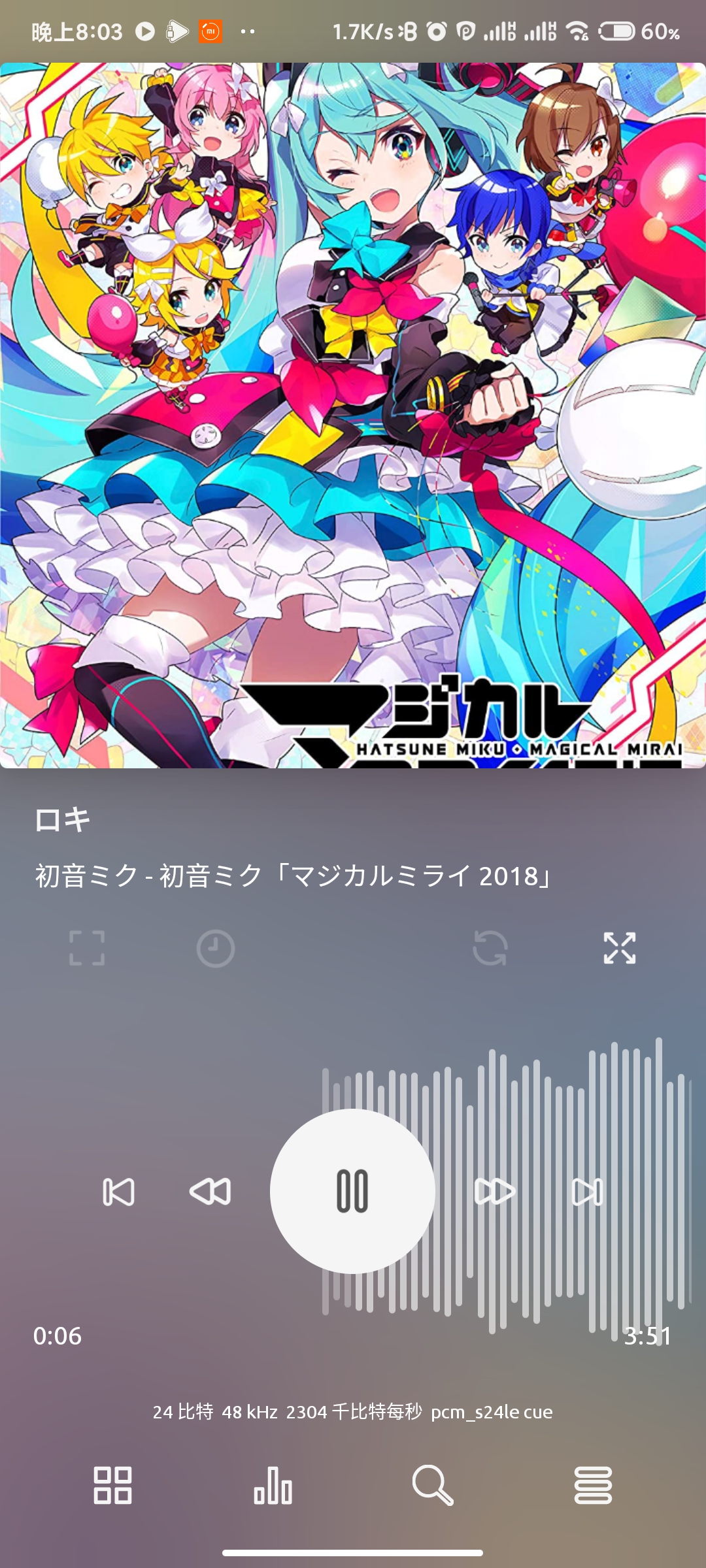Skip to the previous track

[118, 1192]
